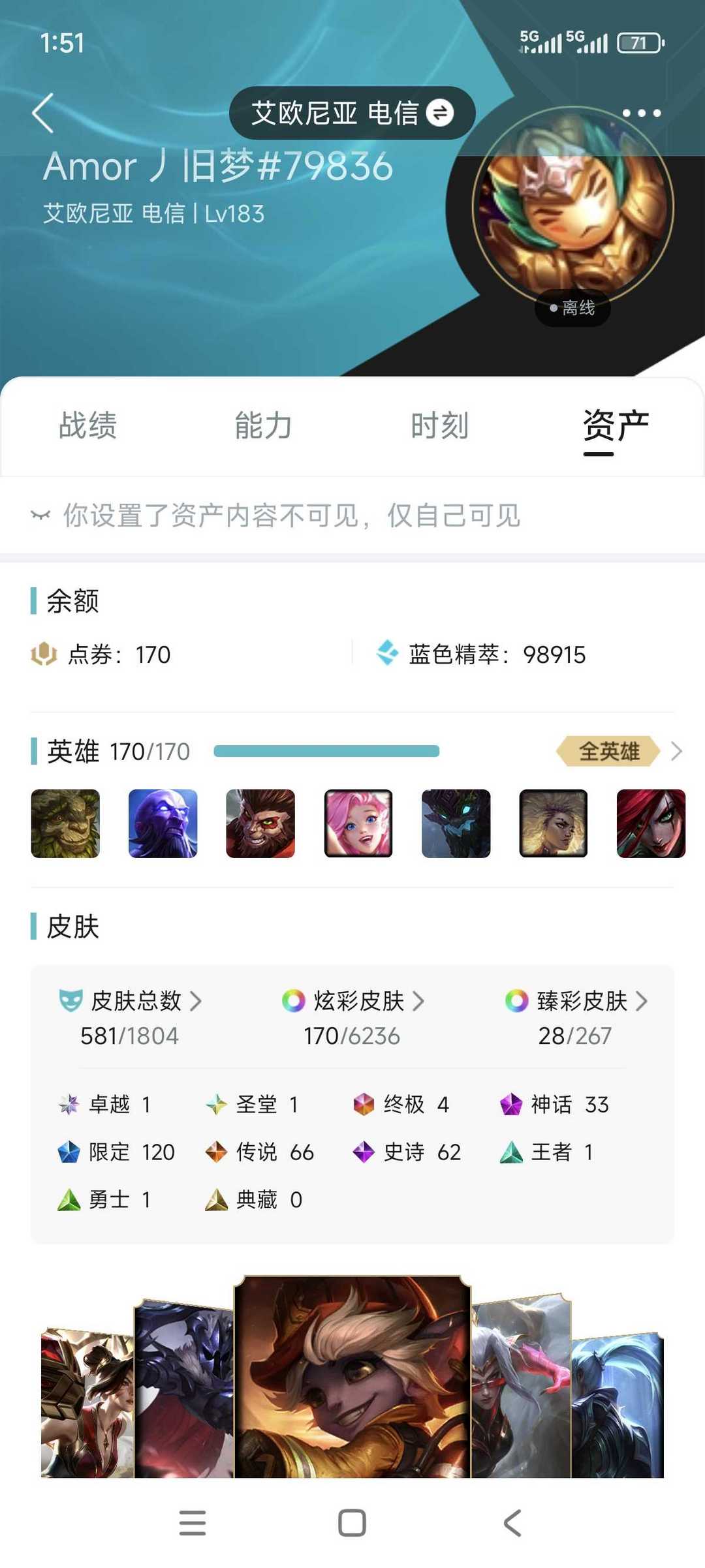
Task: Open 炫彩皮肤 chroma list
Action: click(x=353, y=1001)
